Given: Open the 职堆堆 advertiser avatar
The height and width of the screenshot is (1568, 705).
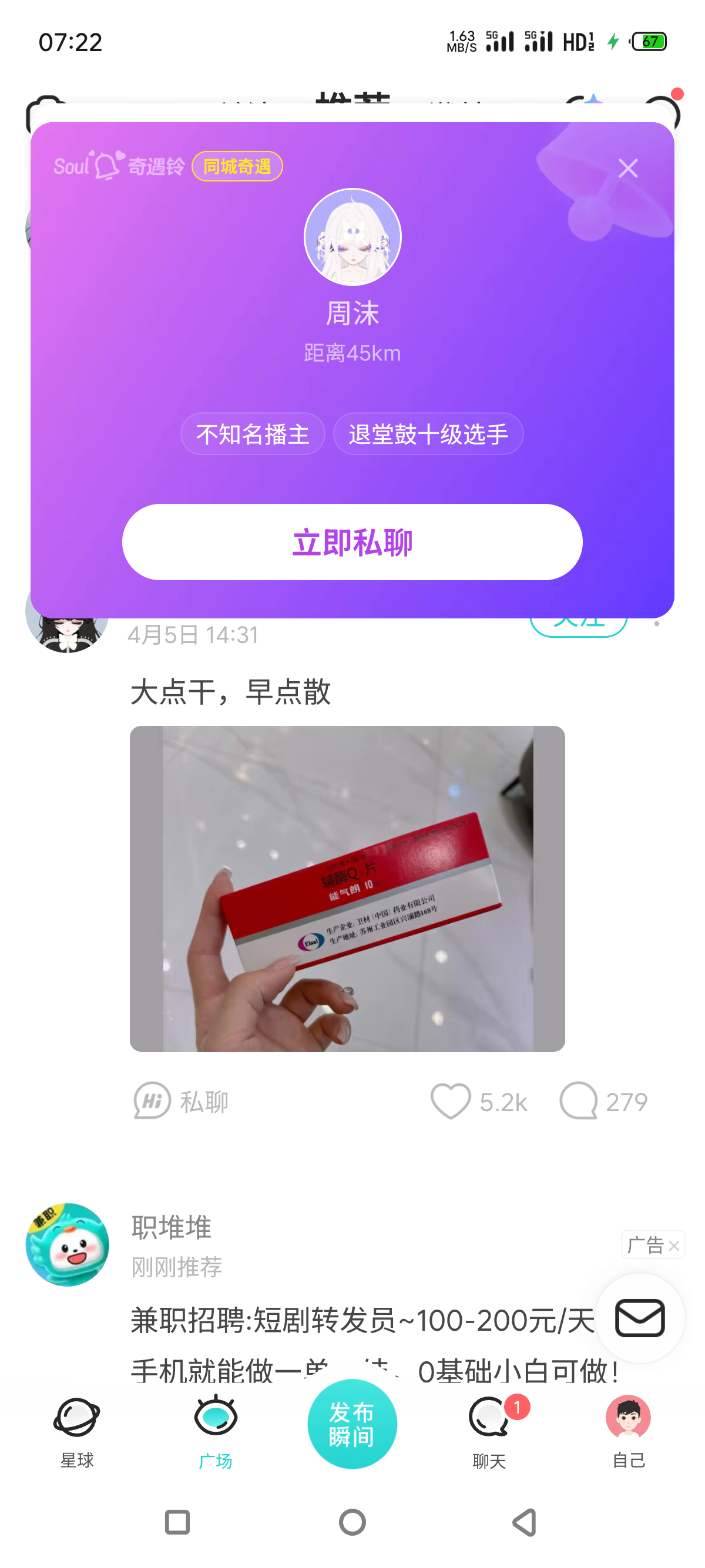Looking at the screenshot, I should (x=67, y=1245).
